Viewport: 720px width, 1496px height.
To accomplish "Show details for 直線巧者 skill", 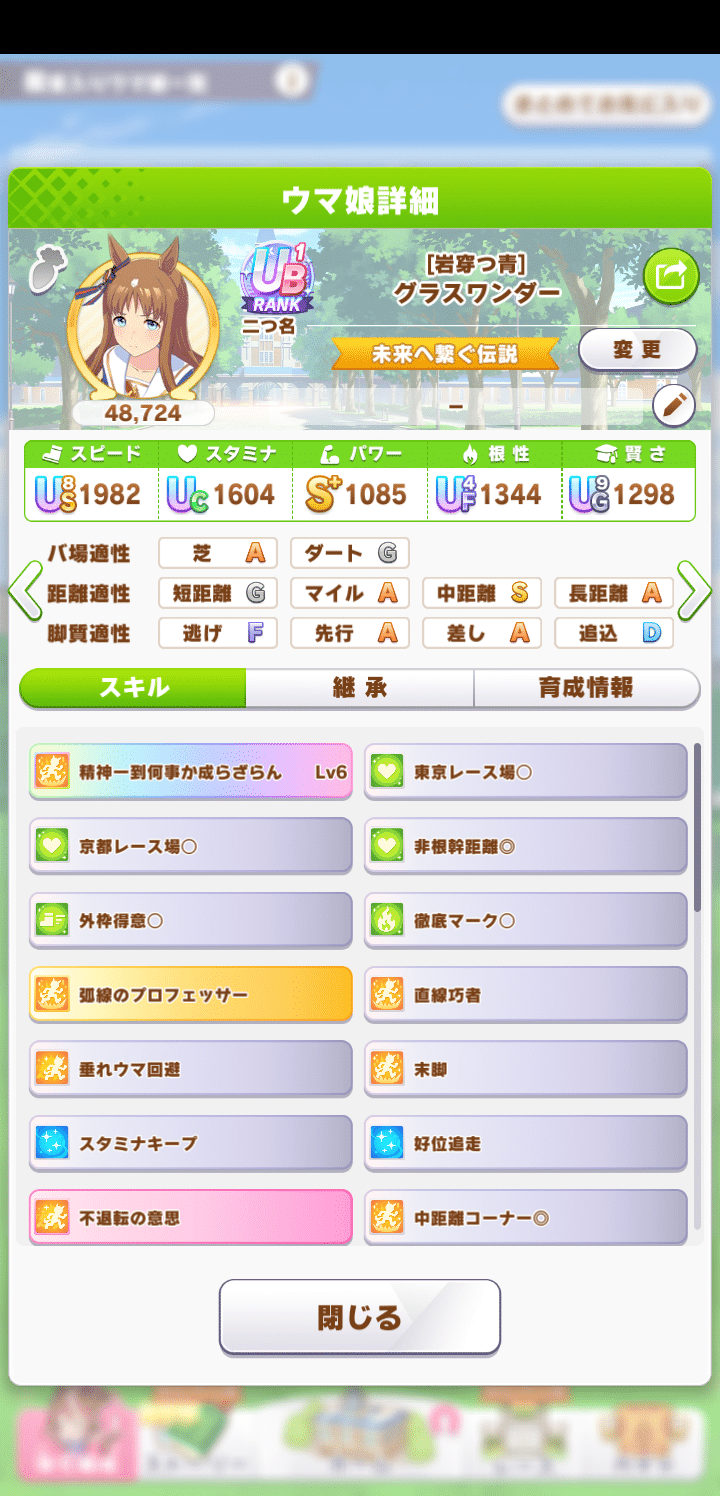I will [x=526, y=994].
